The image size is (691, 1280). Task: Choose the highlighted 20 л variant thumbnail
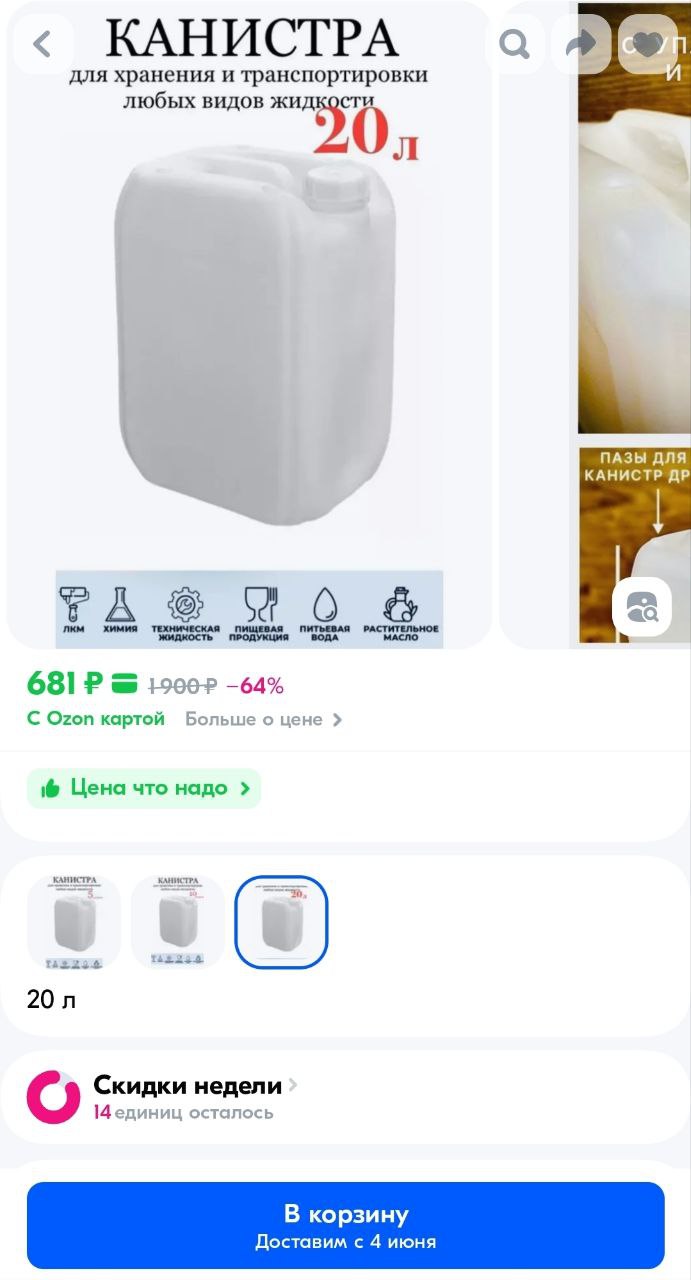[281, 922]
